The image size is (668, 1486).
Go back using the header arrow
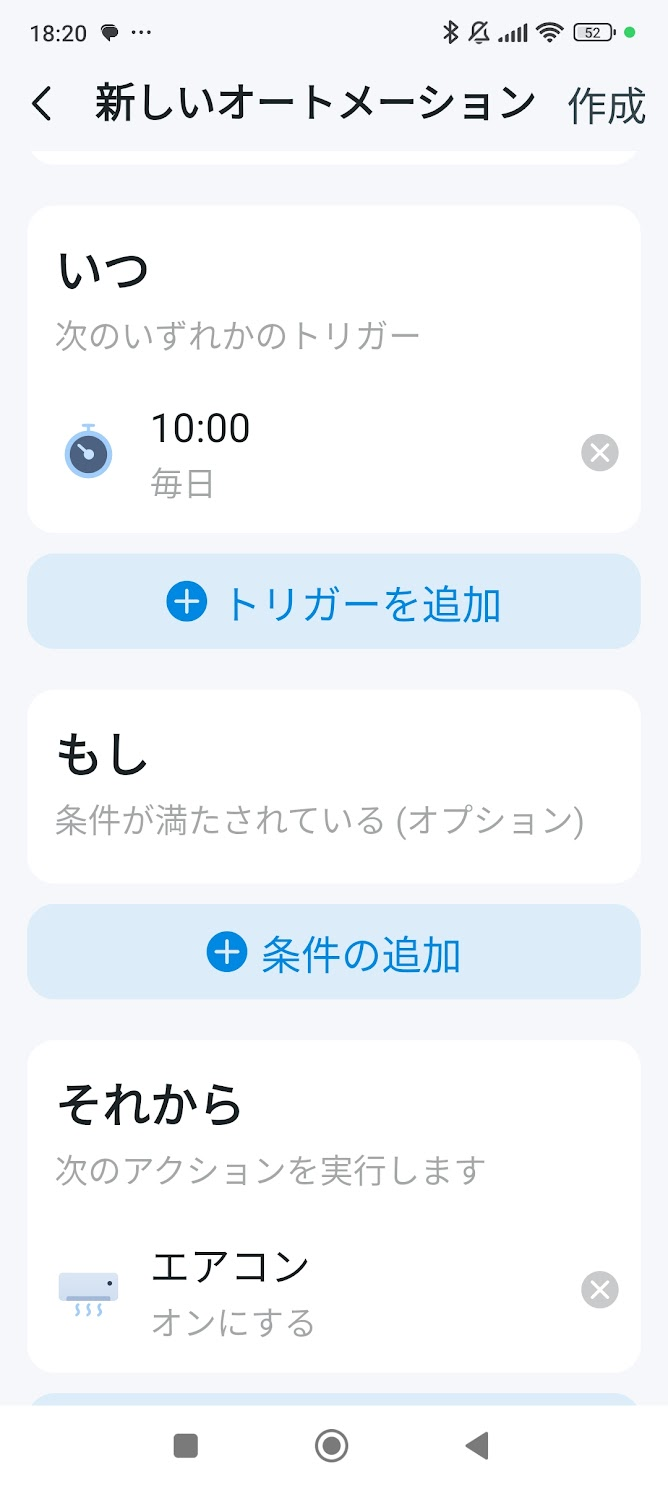42,104
